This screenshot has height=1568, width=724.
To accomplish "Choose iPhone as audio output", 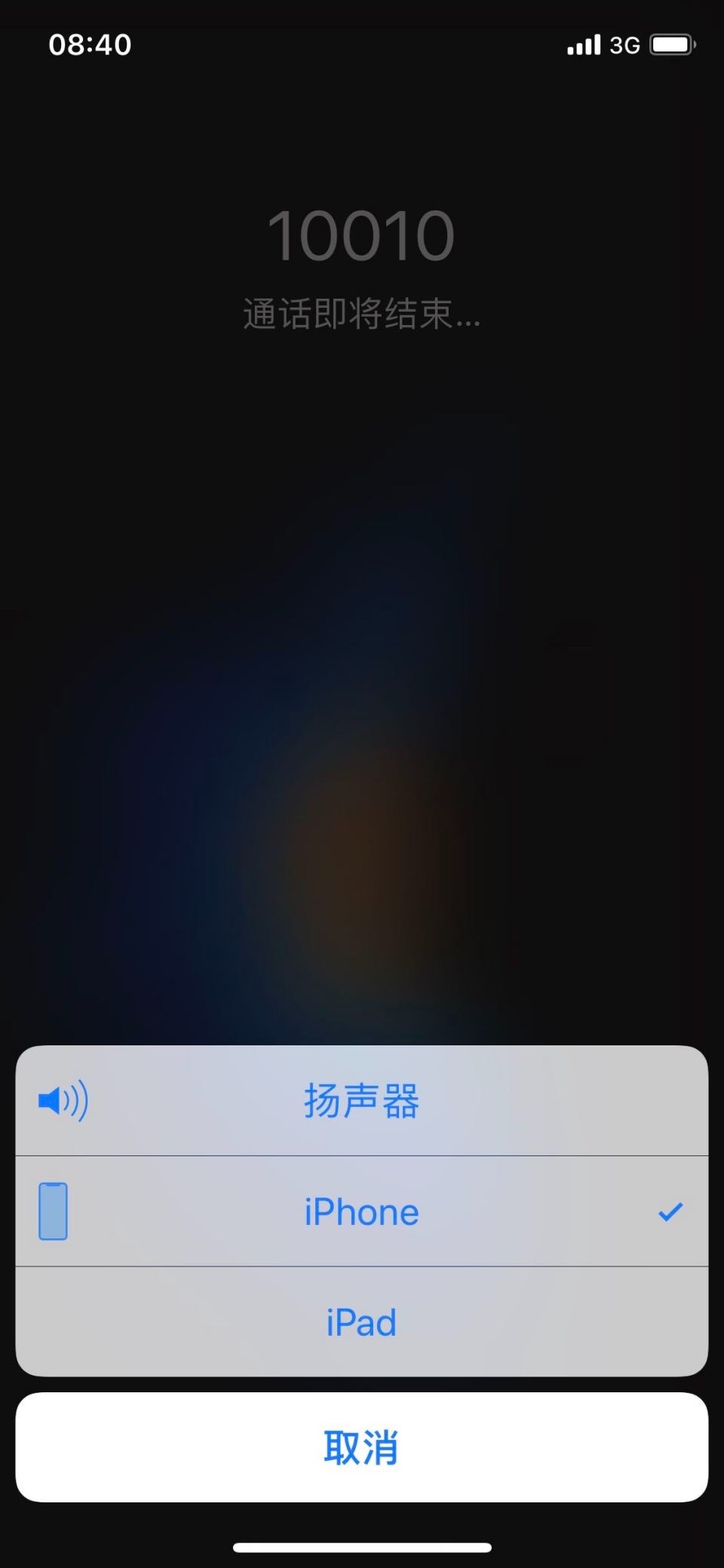I will (x=361, y=1212).
